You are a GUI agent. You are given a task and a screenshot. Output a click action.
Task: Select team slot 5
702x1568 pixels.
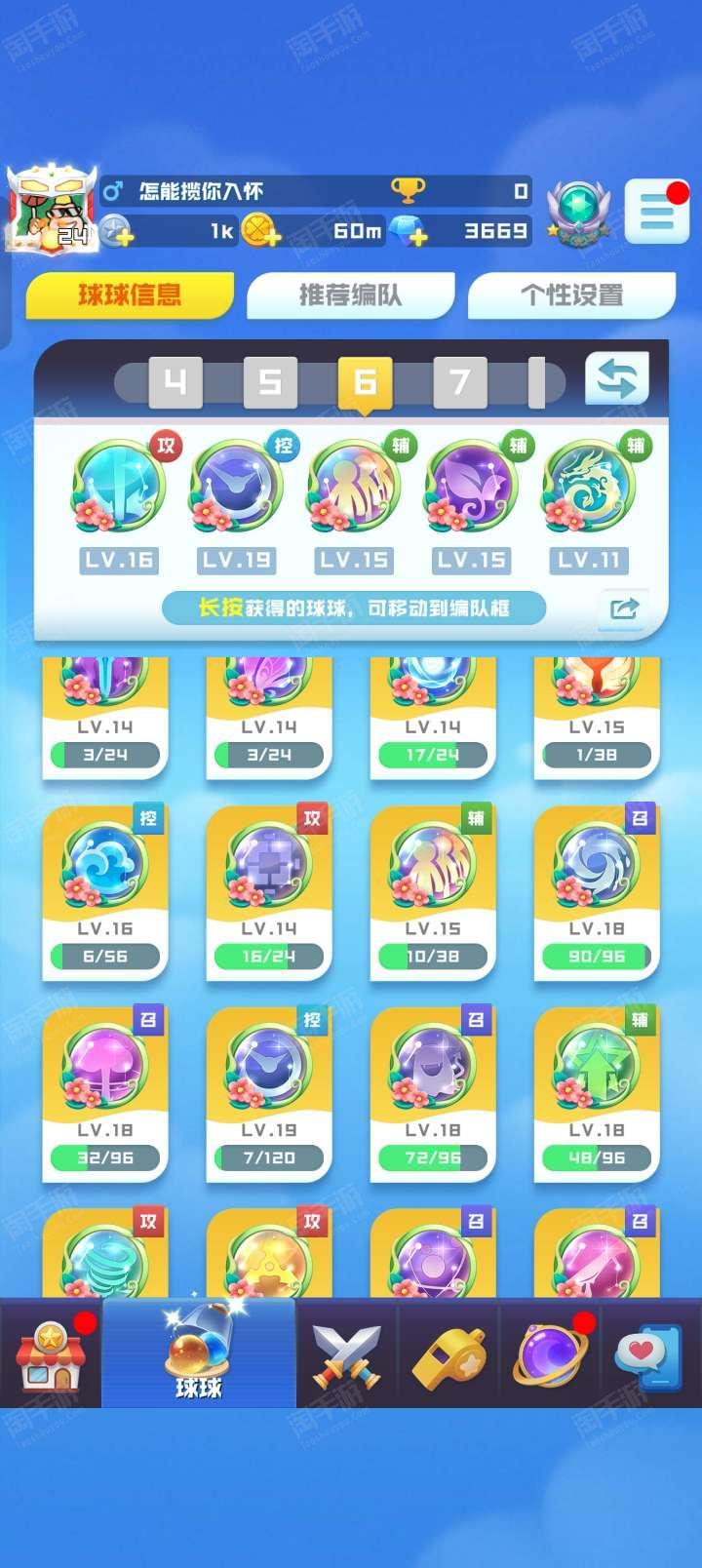tap(270, 382)
